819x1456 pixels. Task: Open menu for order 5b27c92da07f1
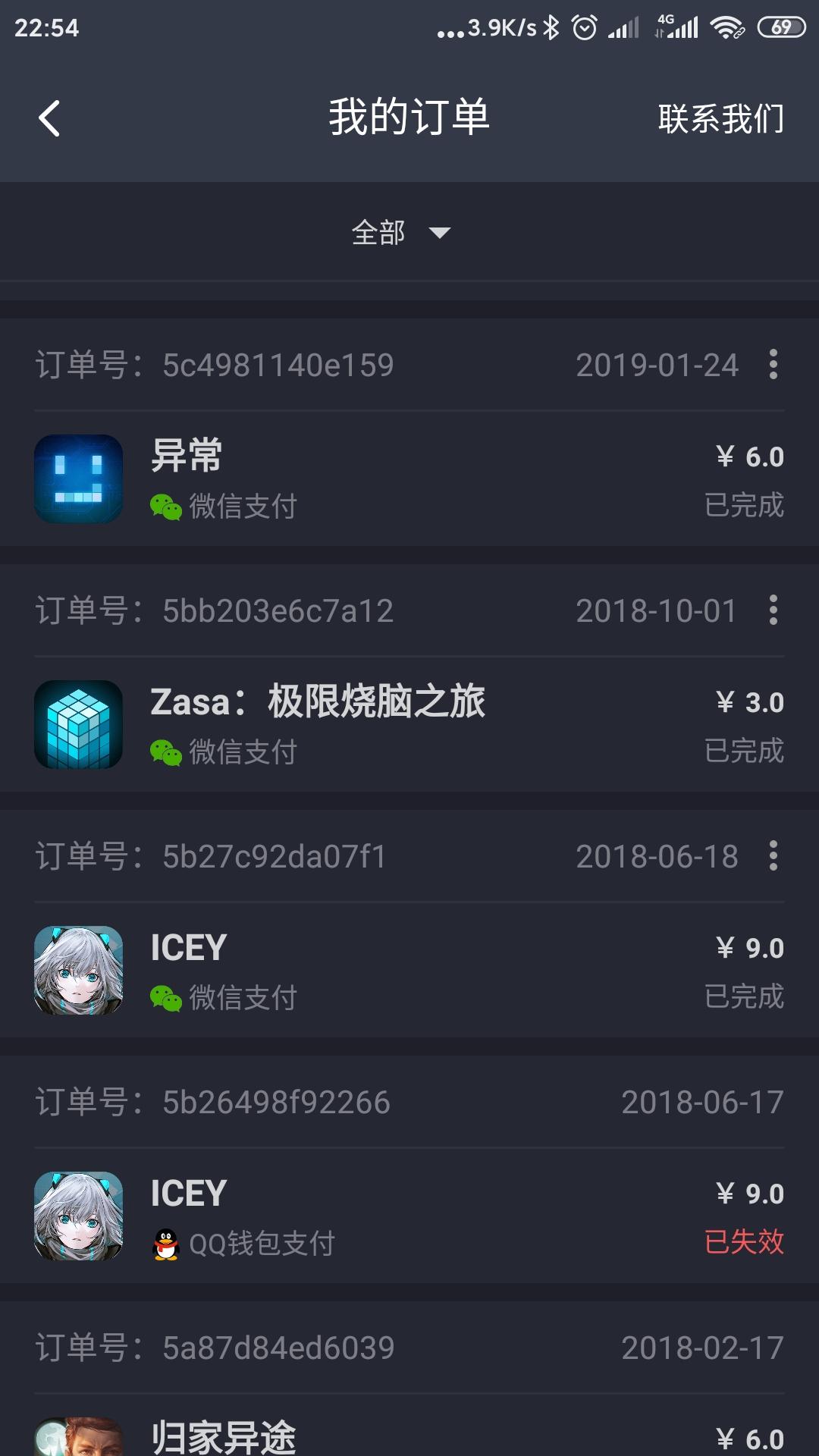775,855
